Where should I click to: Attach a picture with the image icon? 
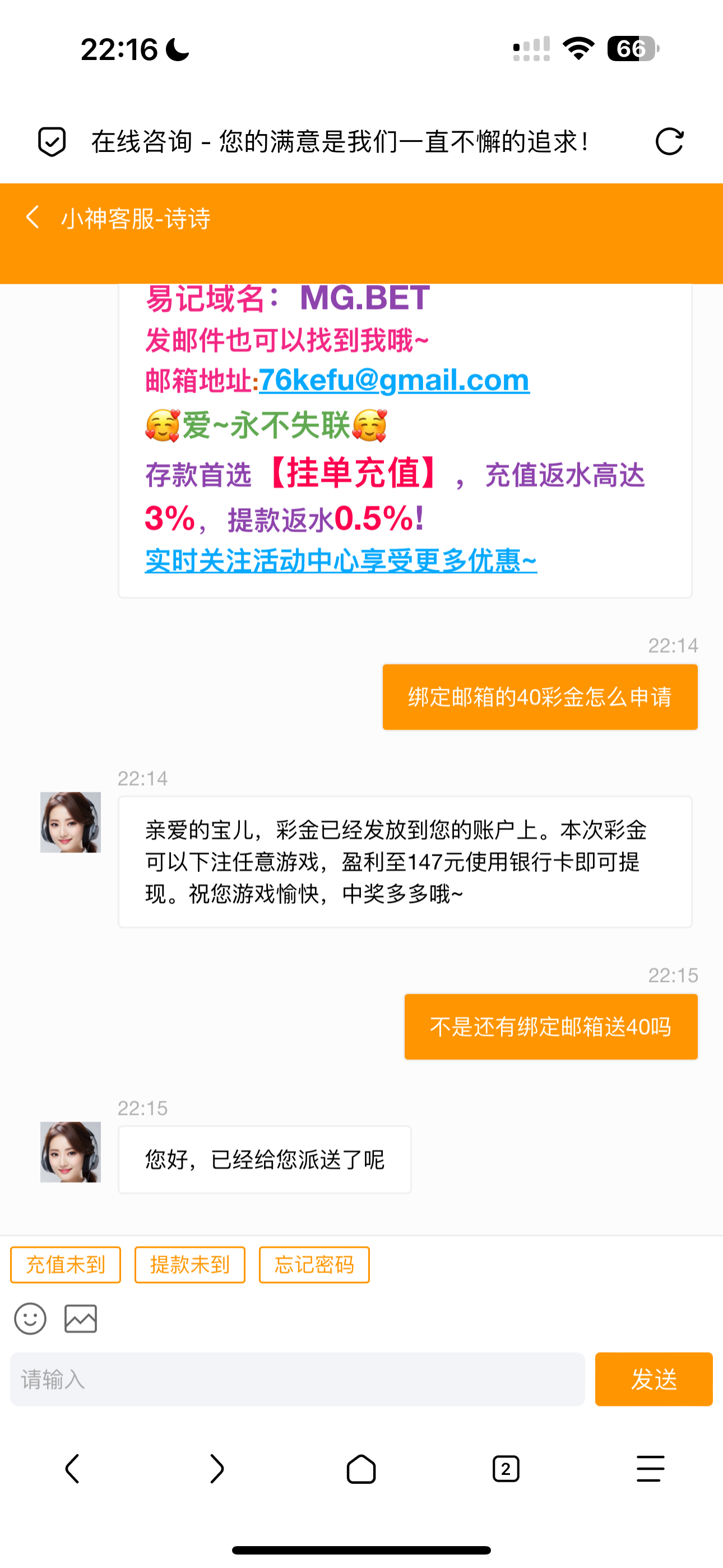(x=81, y=1319)
